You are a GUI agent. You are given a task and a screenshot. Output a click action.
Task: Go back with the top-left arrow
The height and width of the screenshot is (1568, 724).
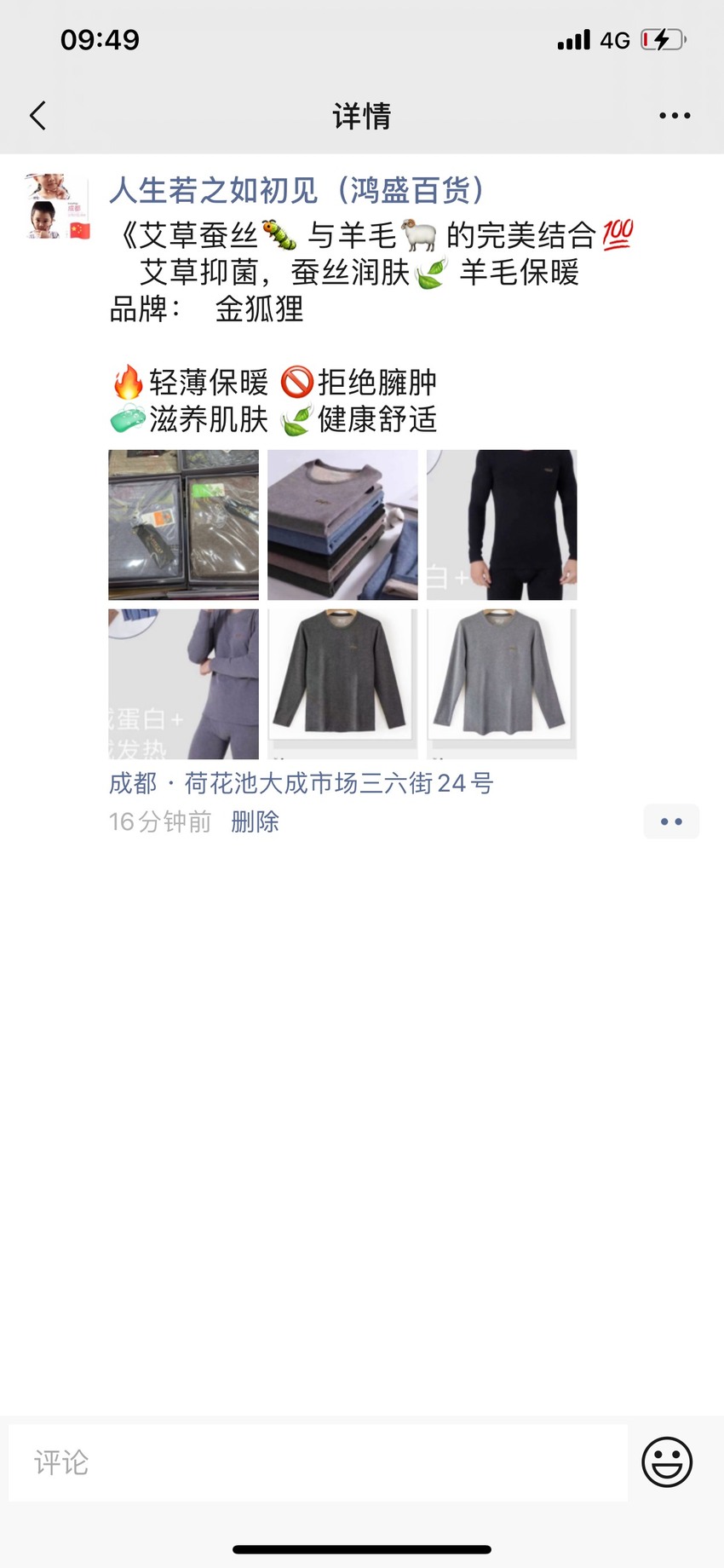(37, 116)
